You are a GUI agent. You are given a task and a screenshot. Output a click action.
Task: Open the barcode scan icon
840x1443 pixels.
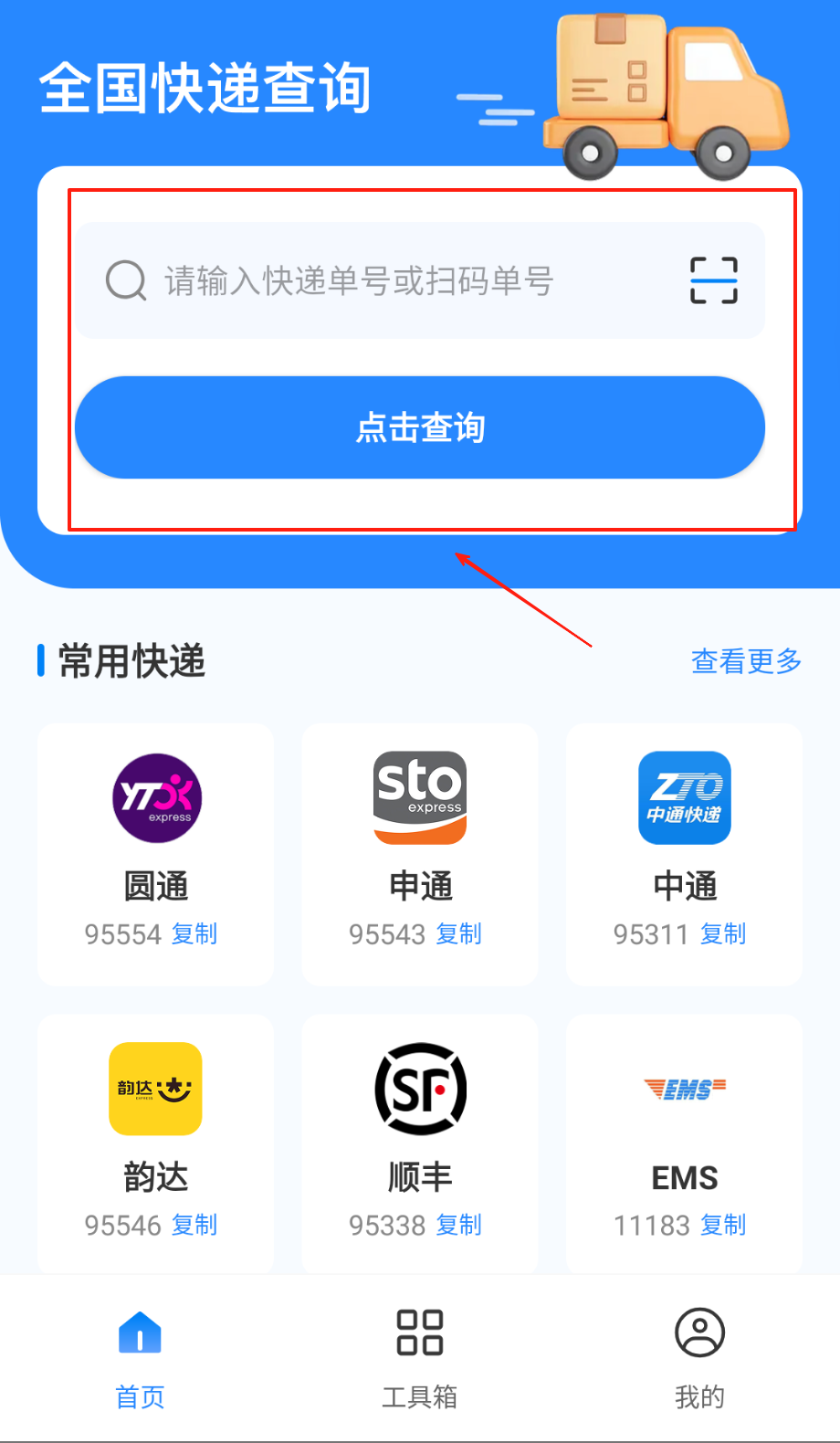click(x=713, y=280)
